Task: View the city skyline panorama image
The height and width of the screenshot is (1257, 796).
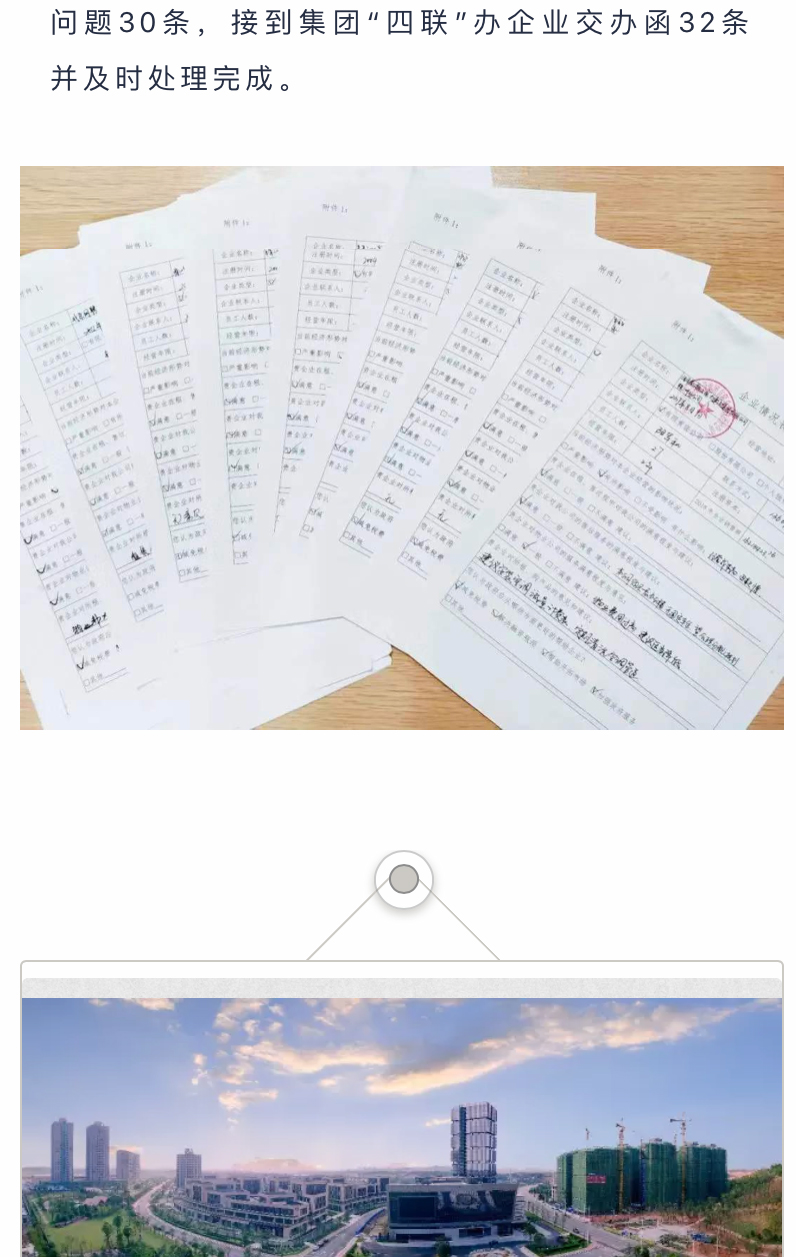Action: (401, 1125)
